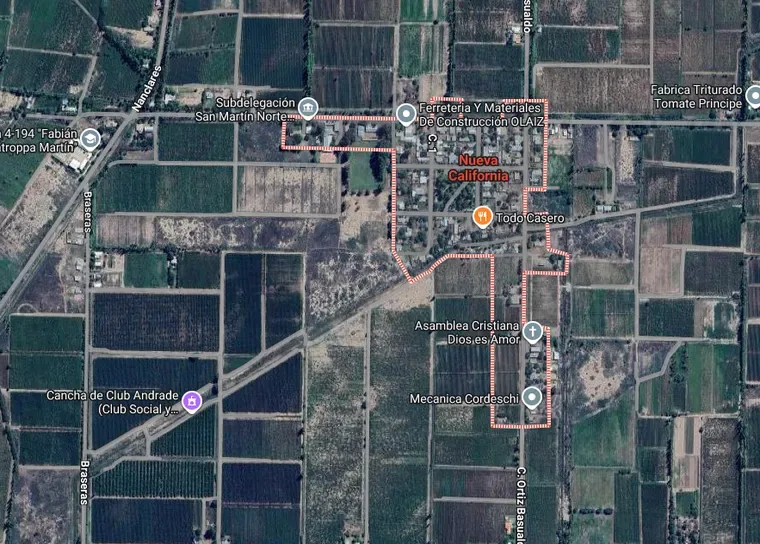760x544 pixels.
Task: Select Ferretería Y Materiales De Construcción OLAIZ pin
Action: pos(405,115)
